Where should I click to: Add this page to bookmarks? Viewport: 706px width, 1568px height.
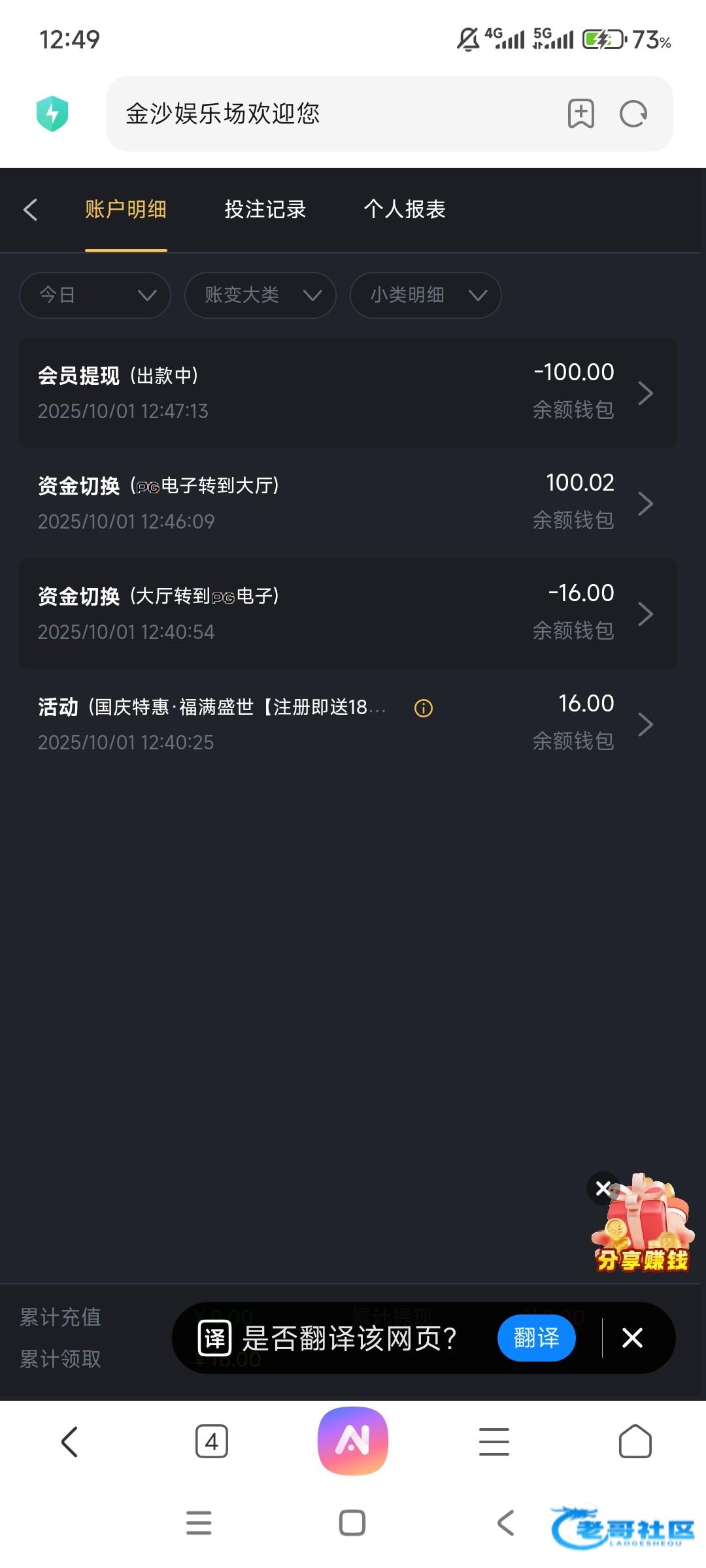[580, 114]
